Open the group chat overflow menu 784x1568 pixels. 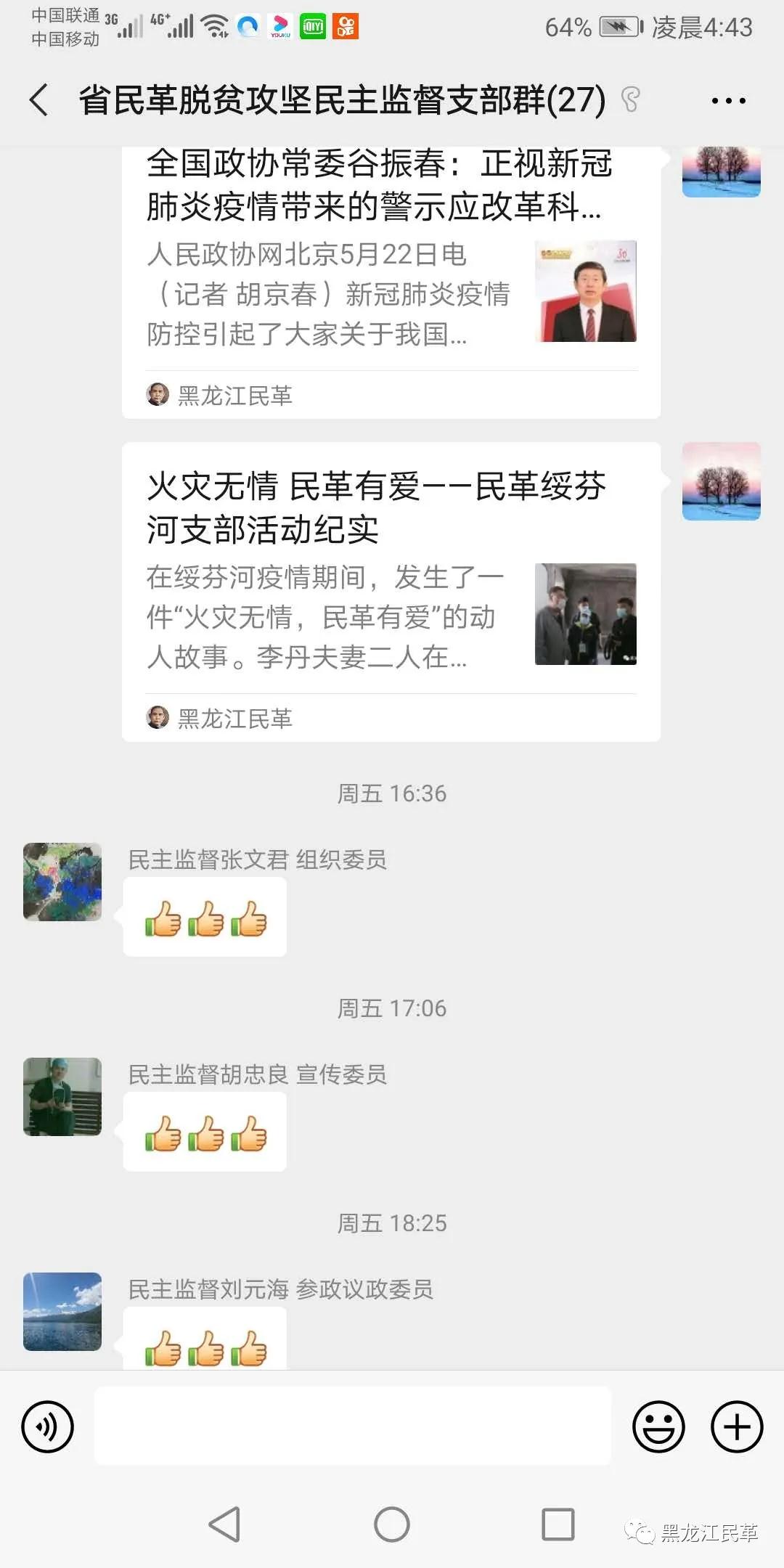(728, 101)
